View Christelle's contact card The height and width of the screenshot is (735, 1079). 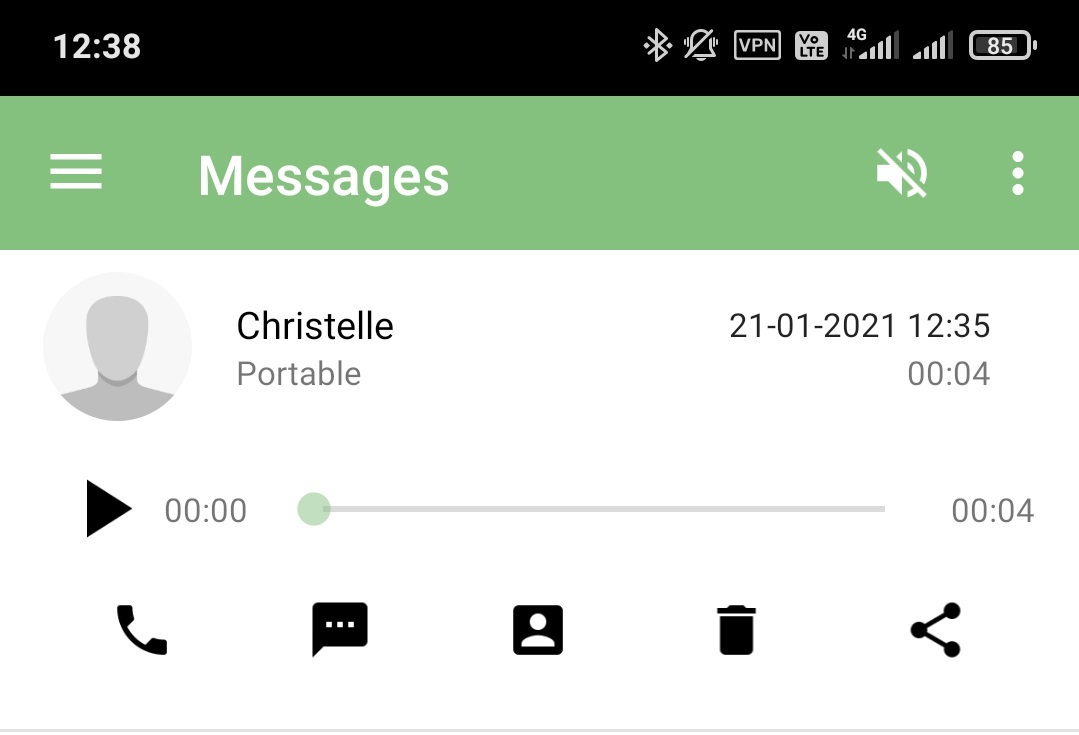[x=538, y=630]
